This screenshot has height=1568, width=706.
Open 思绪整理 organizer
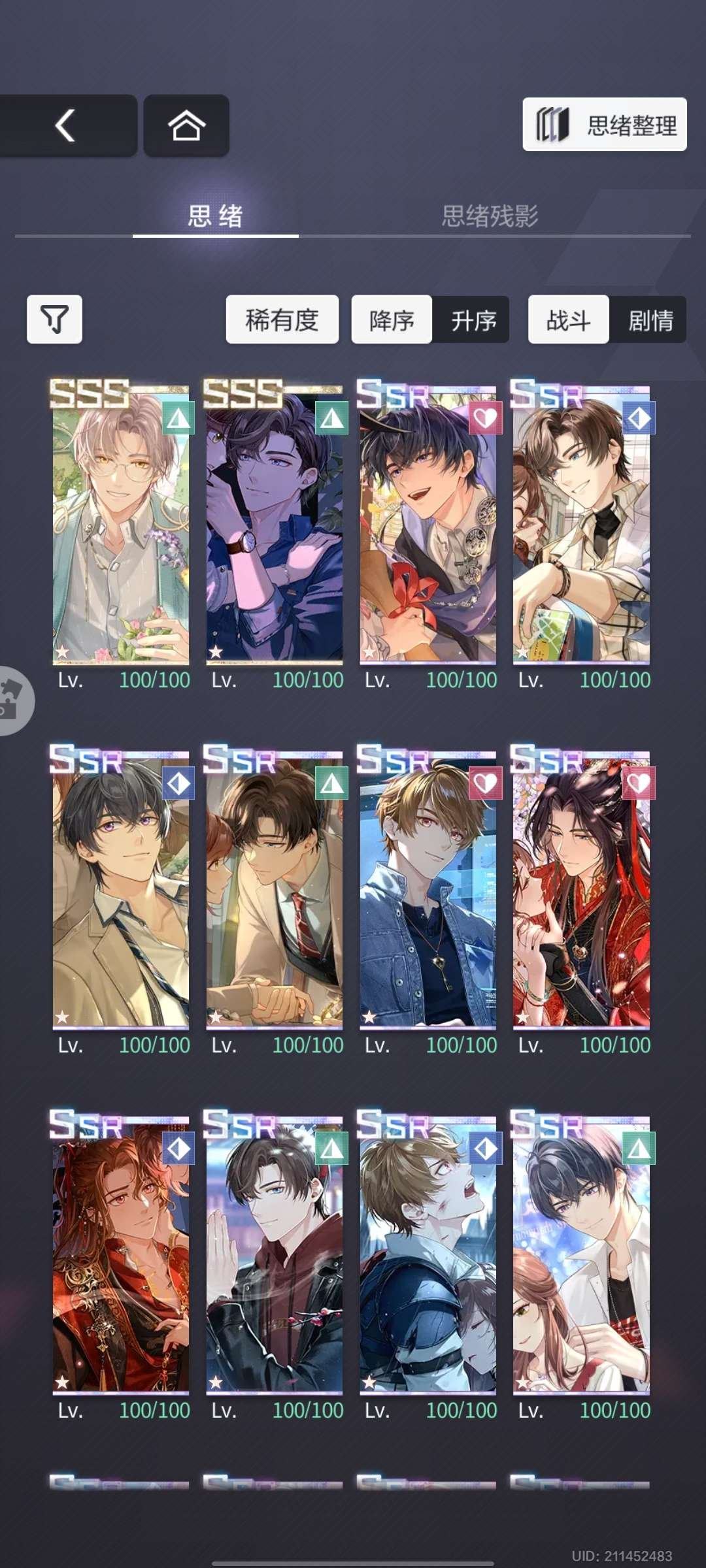[605, 125]
